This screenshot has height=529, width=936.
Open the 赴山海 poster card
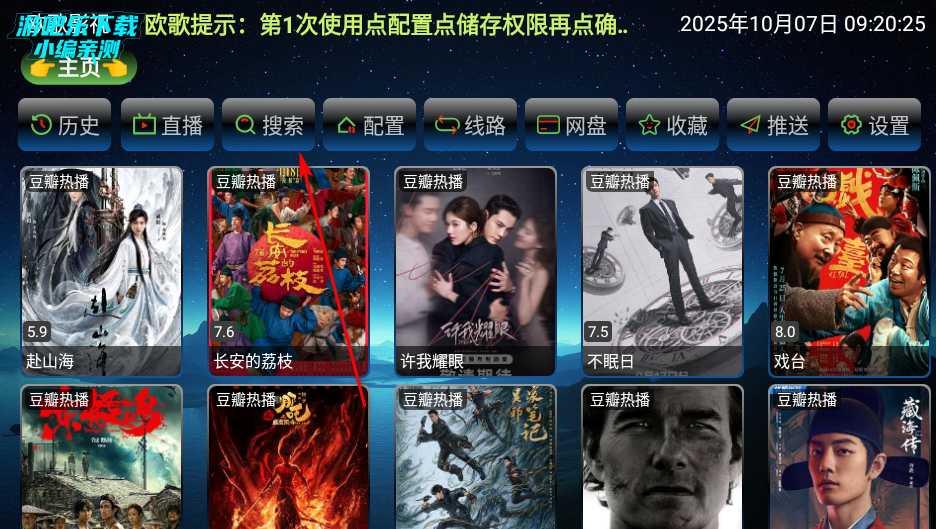point(102,271)
